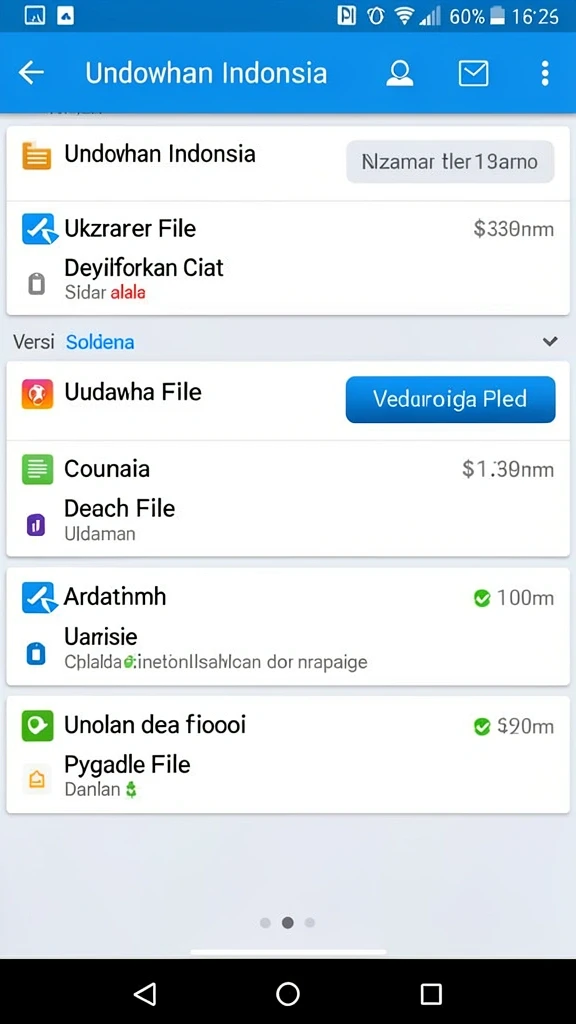Tap the system home button
The width and height of the screenshot is (576, 1024).
[288, 994]
